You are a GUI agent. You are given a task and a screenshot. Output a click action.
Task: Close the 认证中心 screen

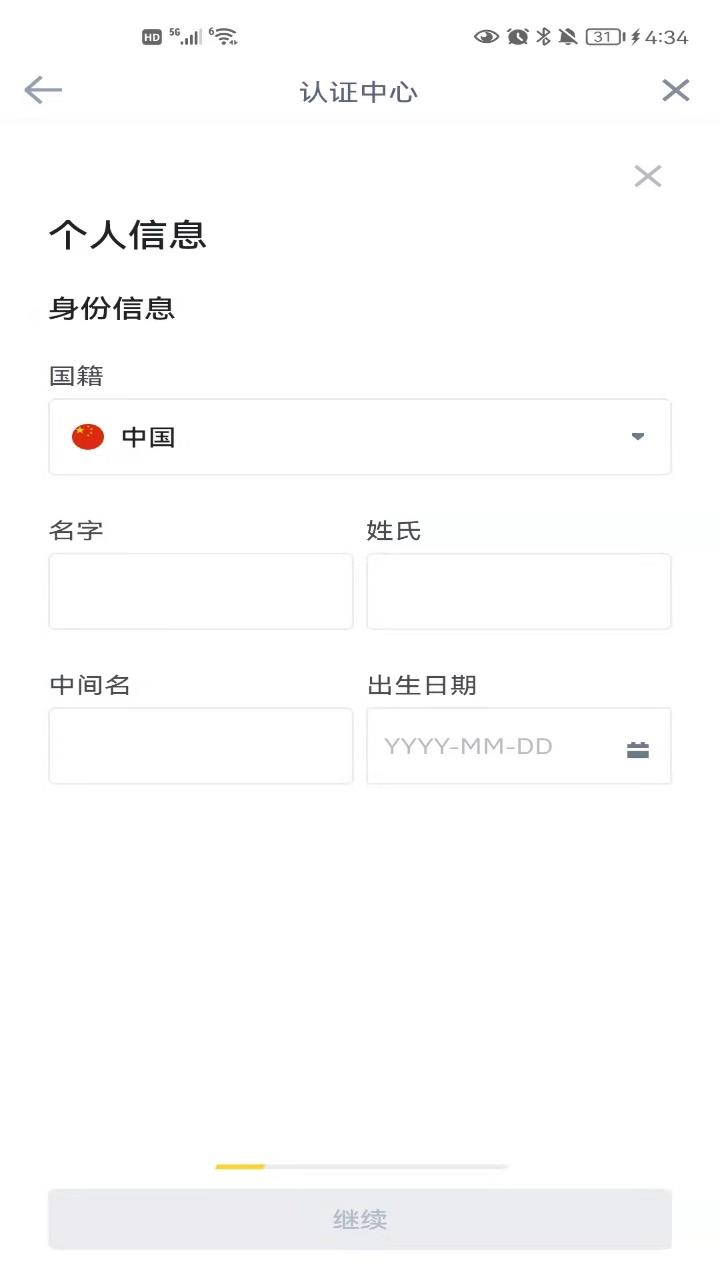click(676, 91)
